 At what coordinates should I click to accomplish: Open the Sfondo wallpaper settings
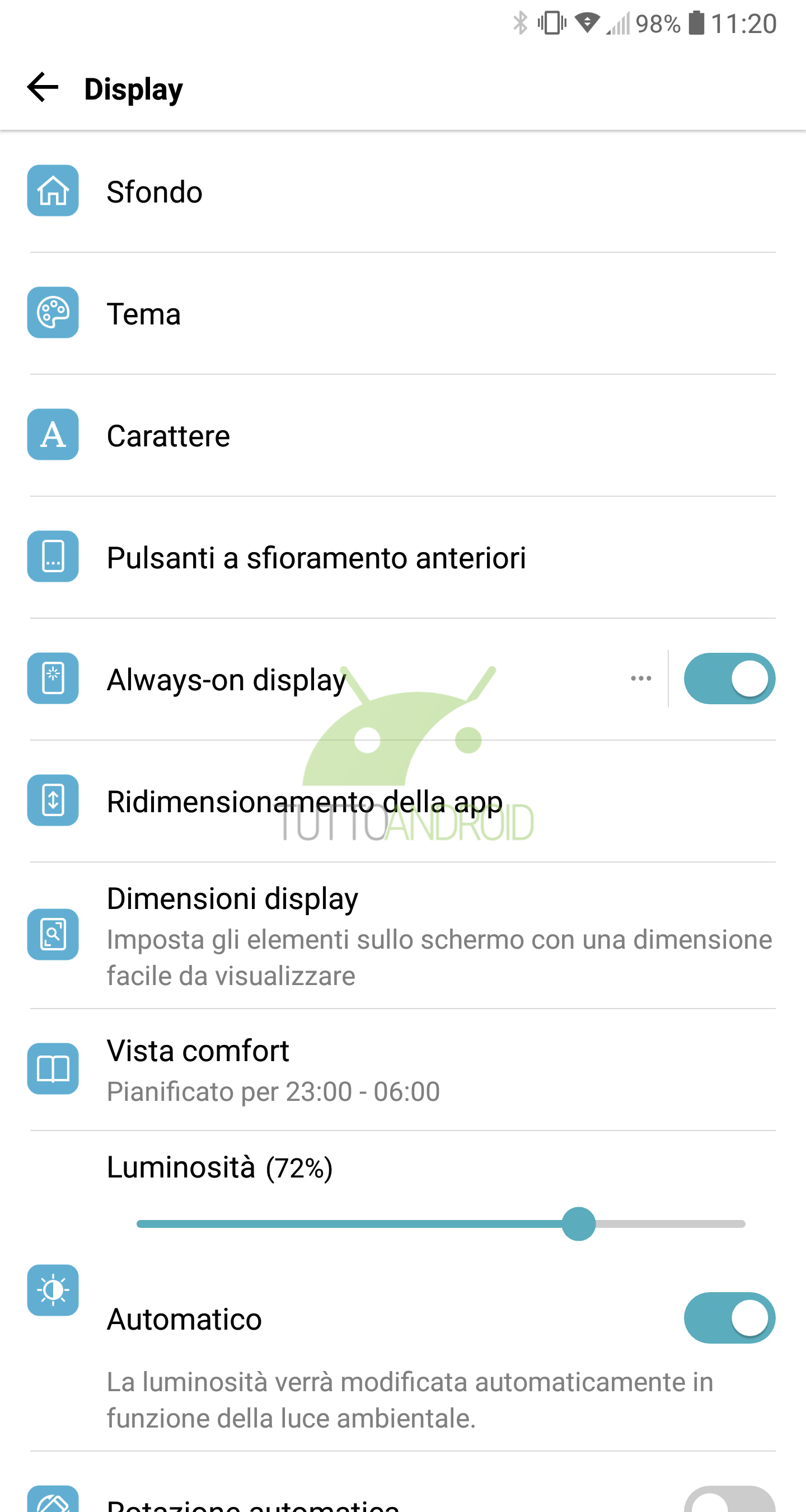403,191
